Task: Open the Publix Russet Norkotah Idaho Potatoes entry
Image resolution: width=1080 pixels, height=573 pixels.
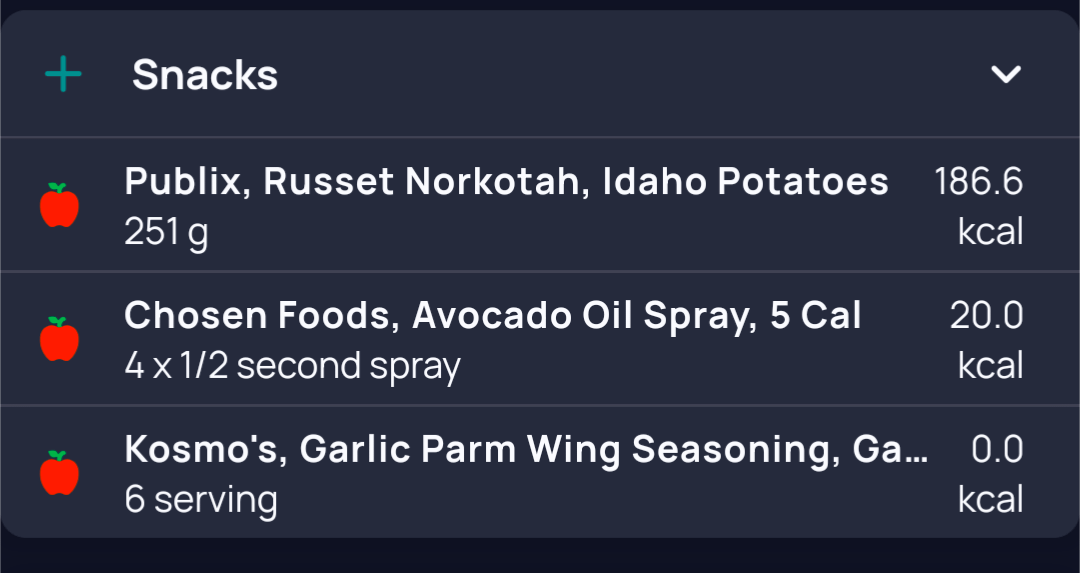Action: point(506,206)
